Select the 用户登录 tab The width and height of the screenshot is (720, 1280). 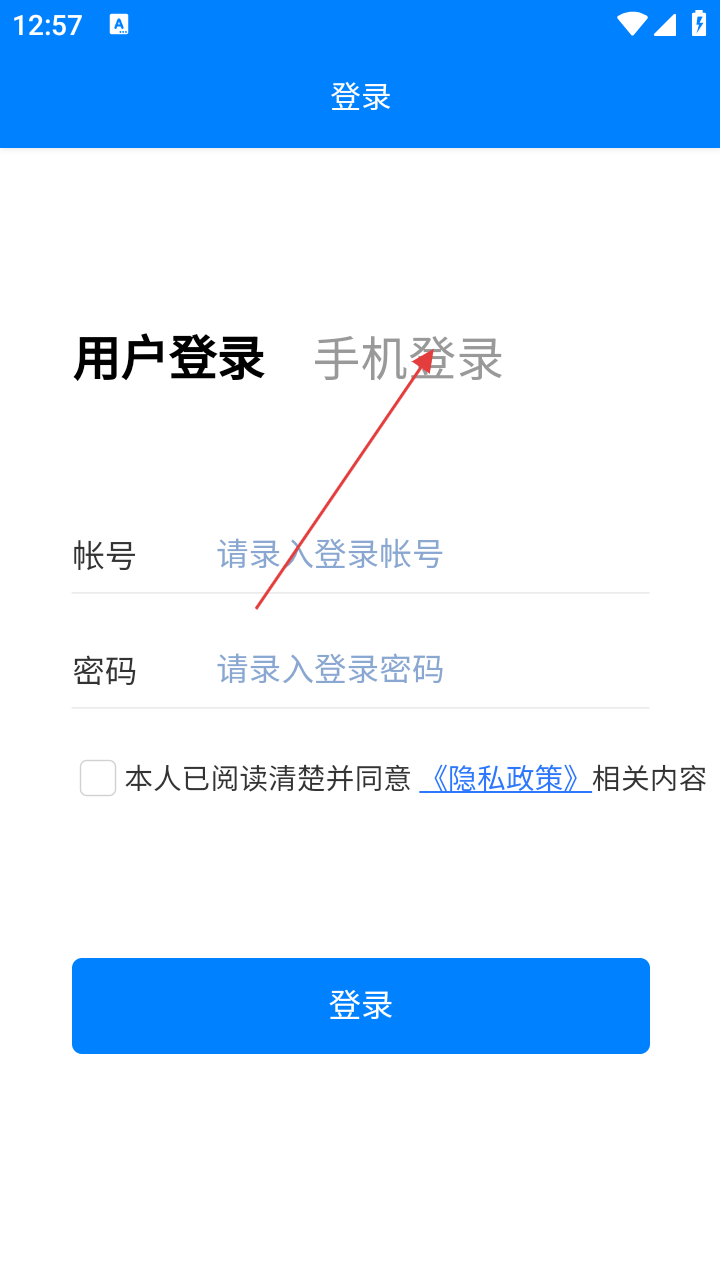[x=169, y=359]
